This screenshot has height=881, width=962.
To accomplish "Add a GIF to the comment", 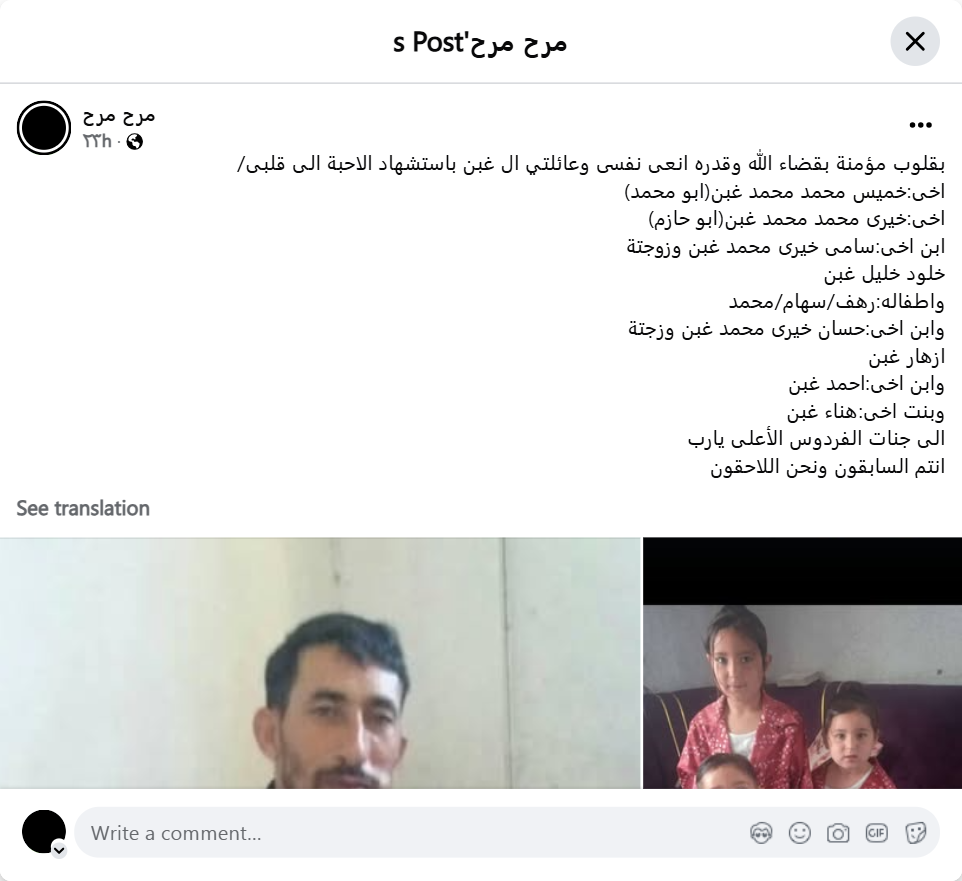I will click(x=877, y=833).
